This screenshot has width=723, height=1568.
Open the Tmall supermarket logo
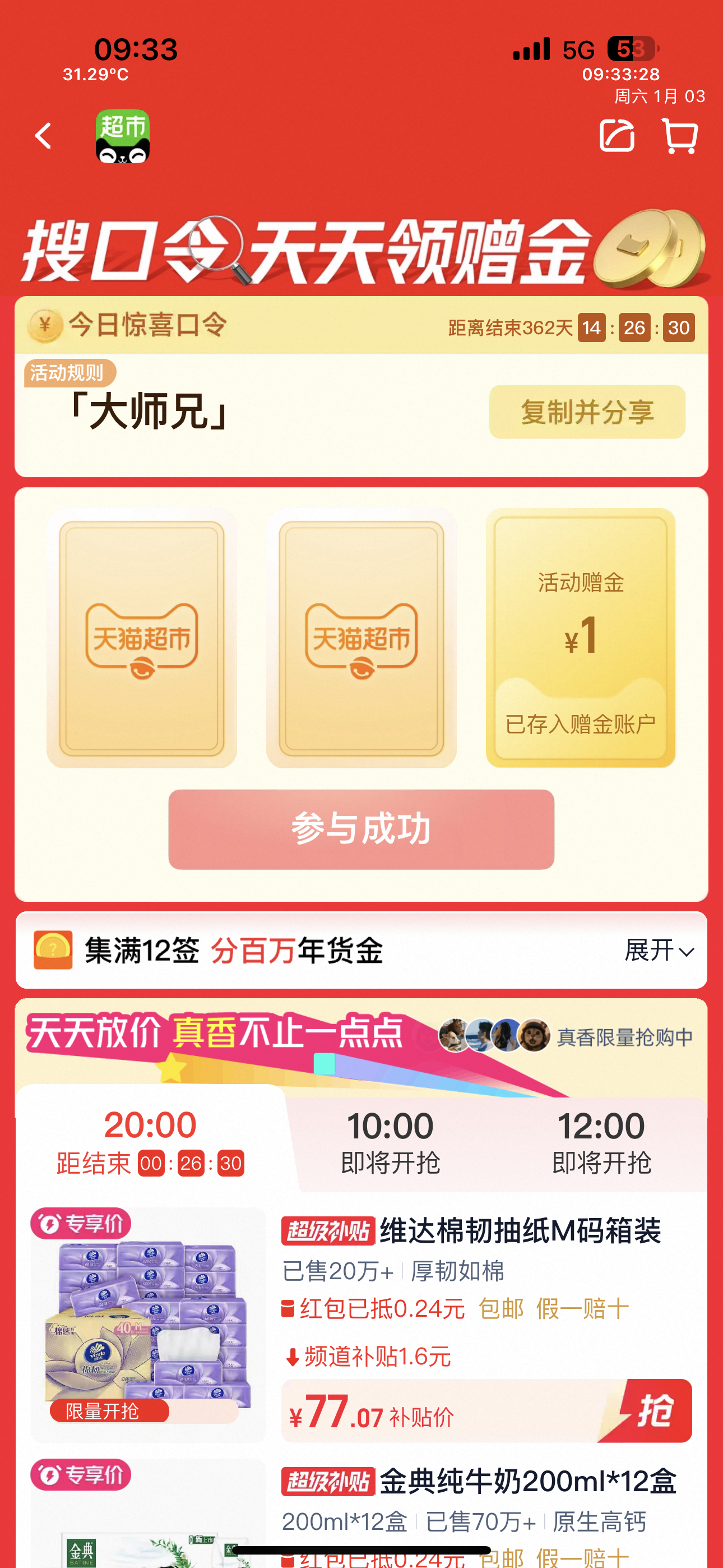point(122,136)
